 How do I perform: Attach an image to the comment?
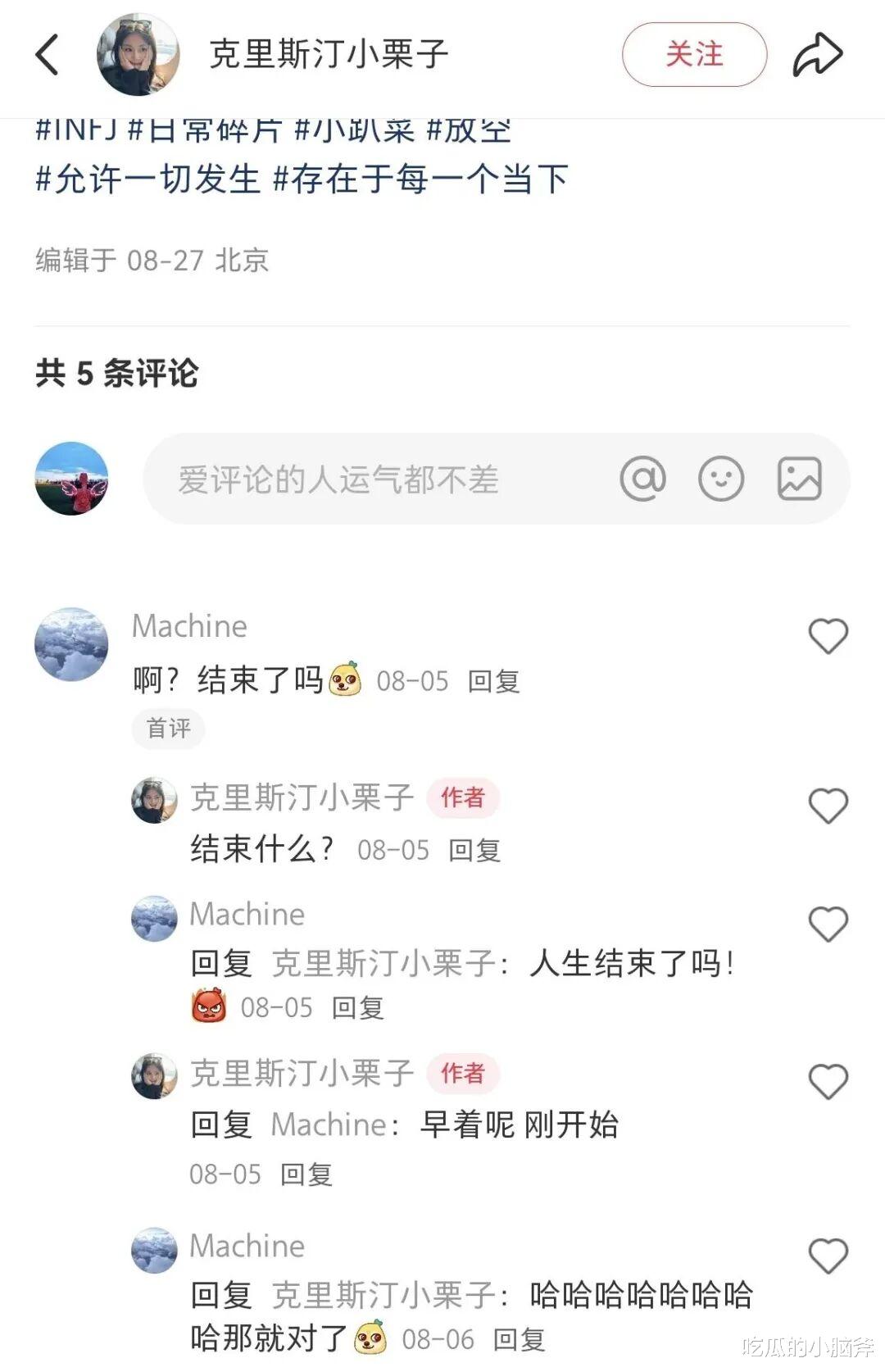[x=799, y=479]
